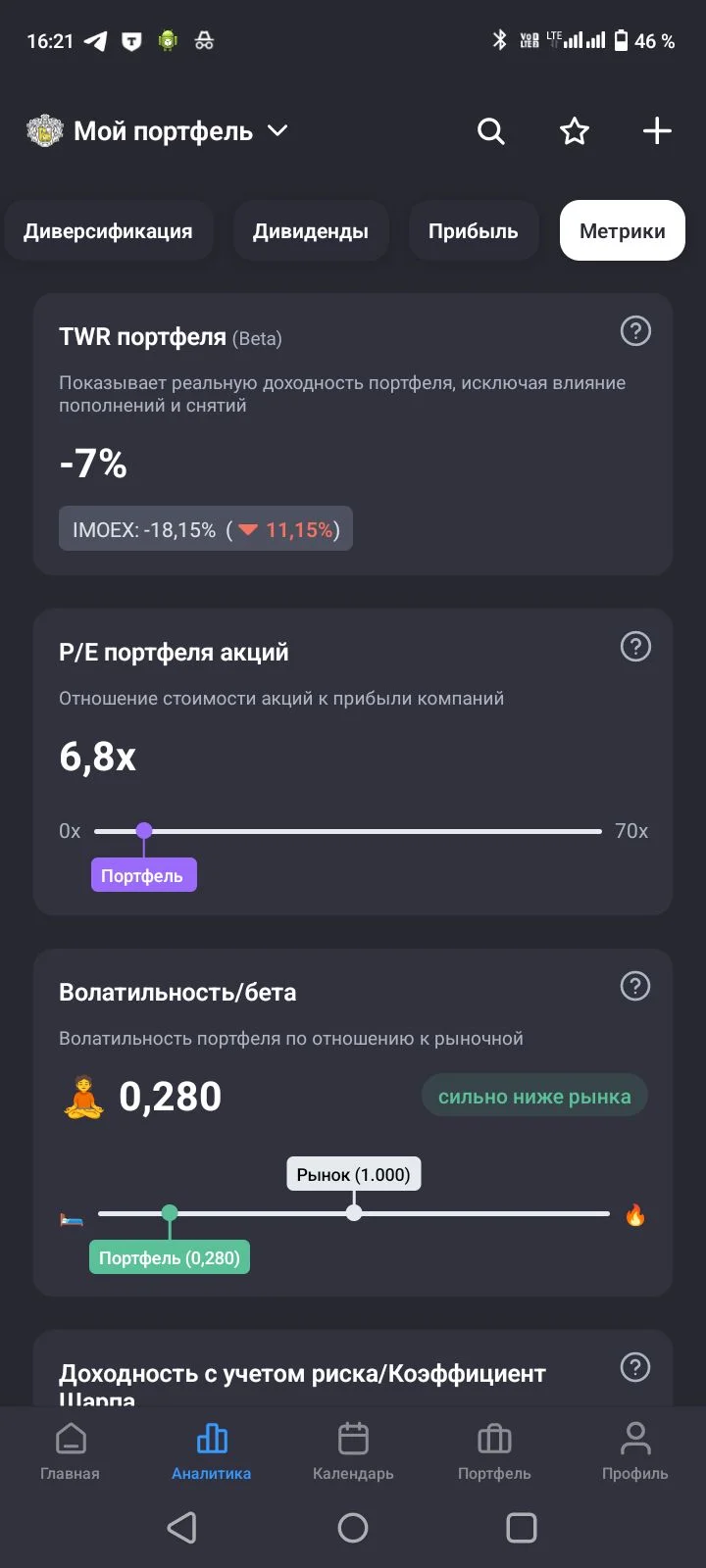The image size is (706, 1568).
Task: Switch to the Дивиденды tab
Action: [x=311, y=231]
